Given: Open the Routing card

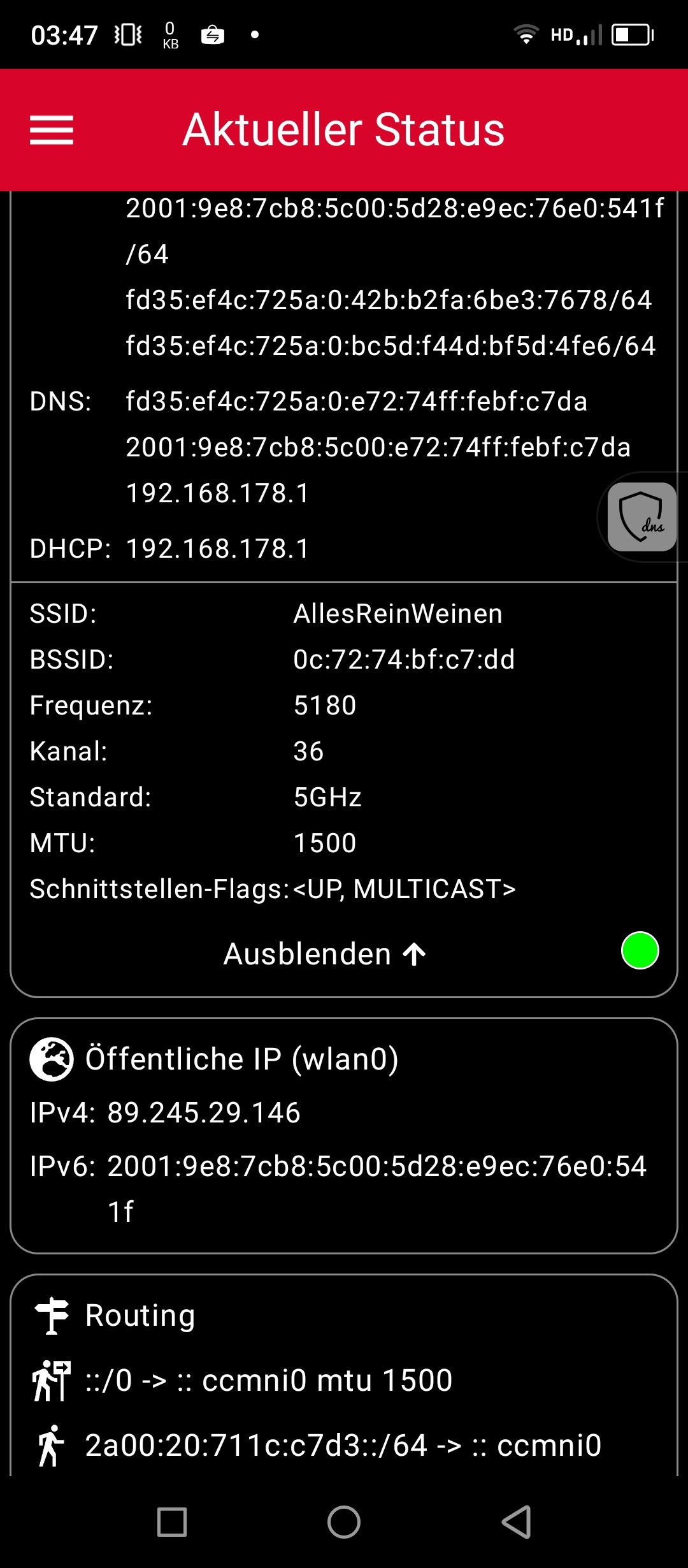Looking at the screenshot, I should (x=140, y=1316).
